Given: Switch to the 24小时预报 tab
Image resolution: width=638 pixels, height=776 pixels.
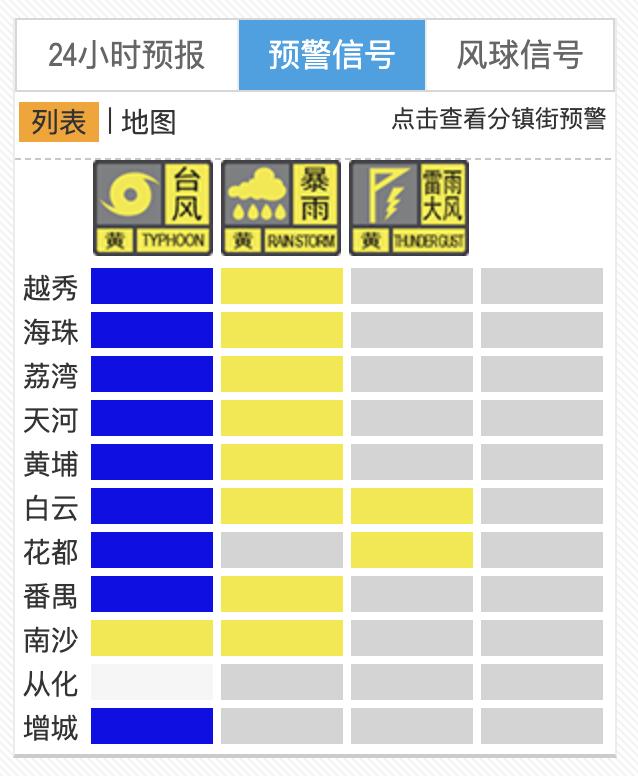Looking at the screenshot, I should tap(127, 55).
